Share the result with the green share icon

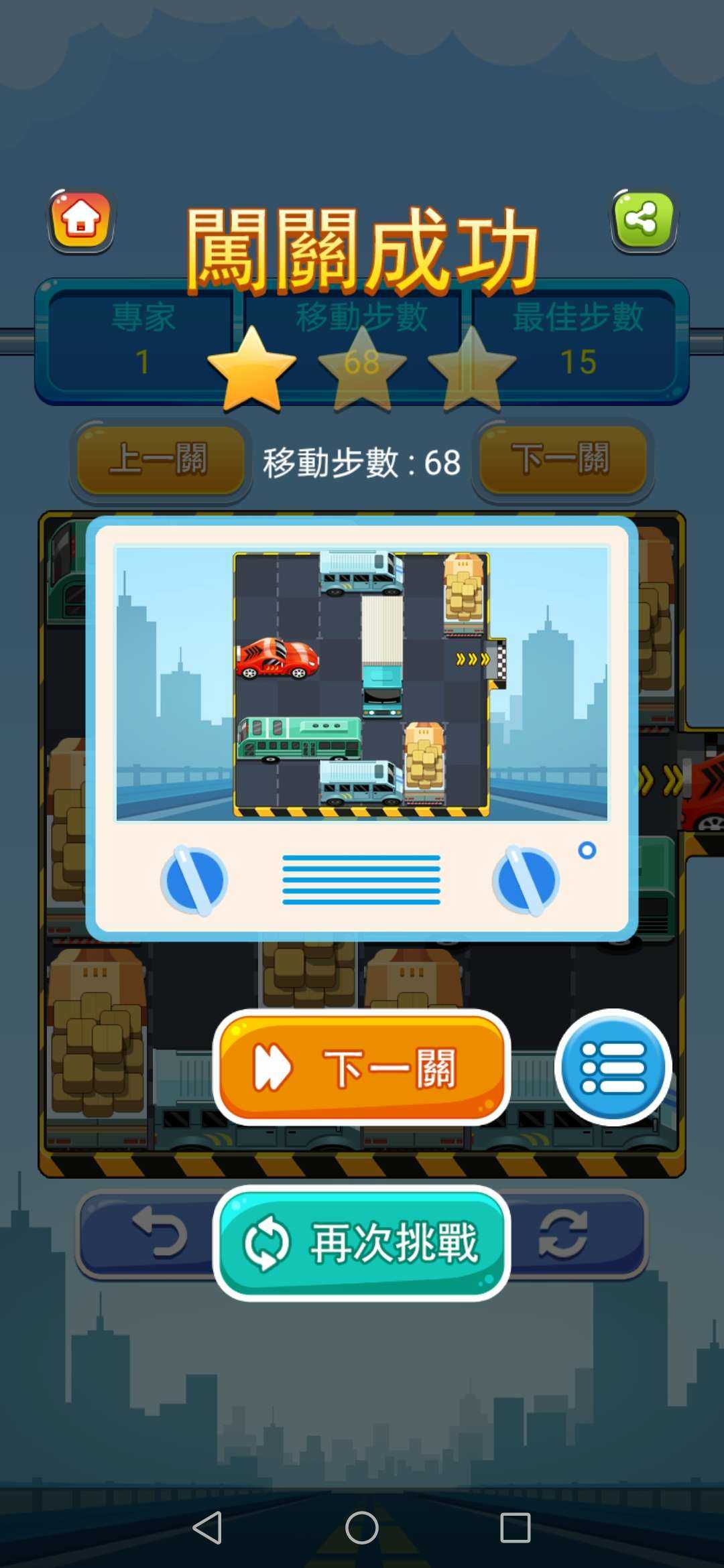pos(644,220)
